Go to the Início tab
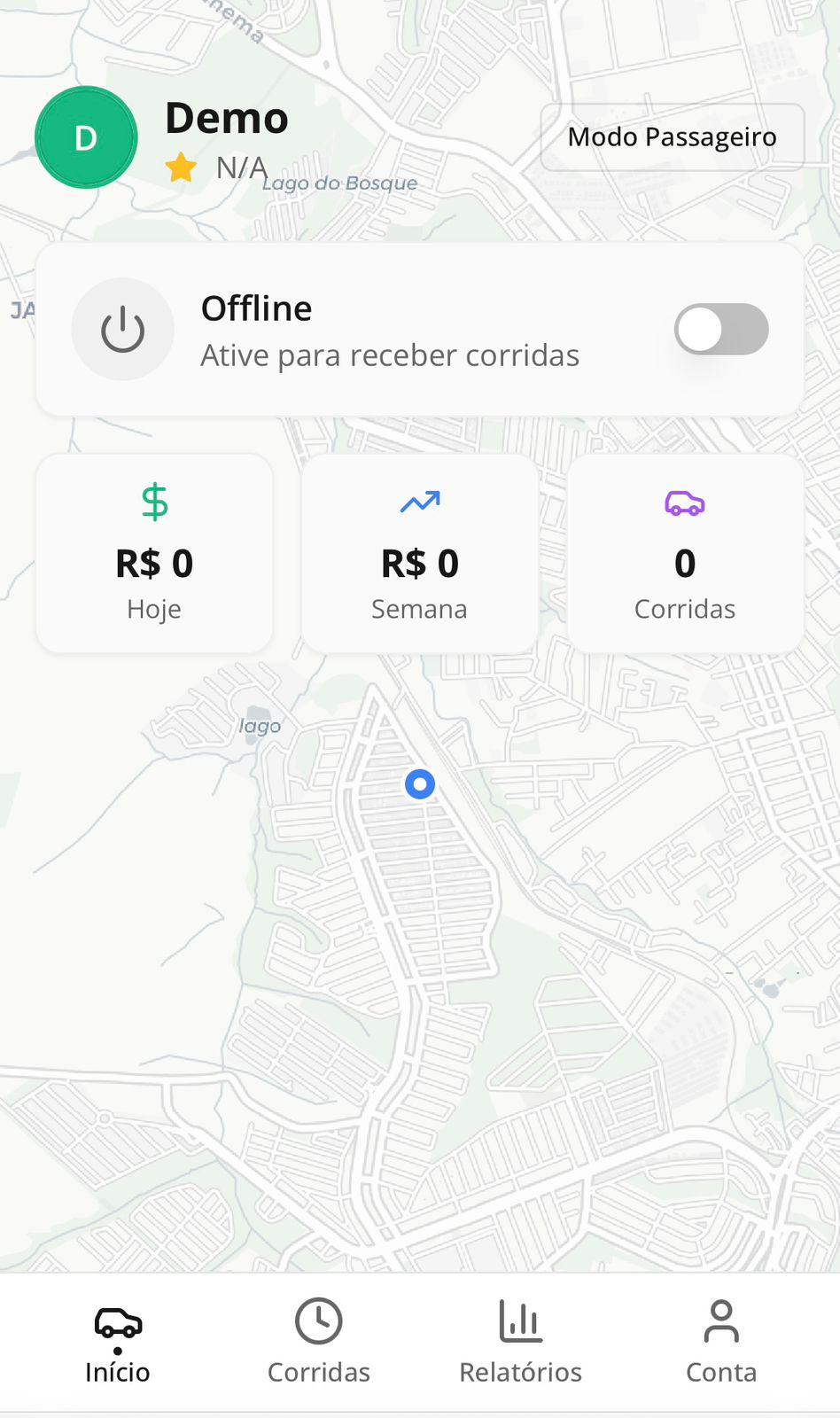 [118, 1341]
